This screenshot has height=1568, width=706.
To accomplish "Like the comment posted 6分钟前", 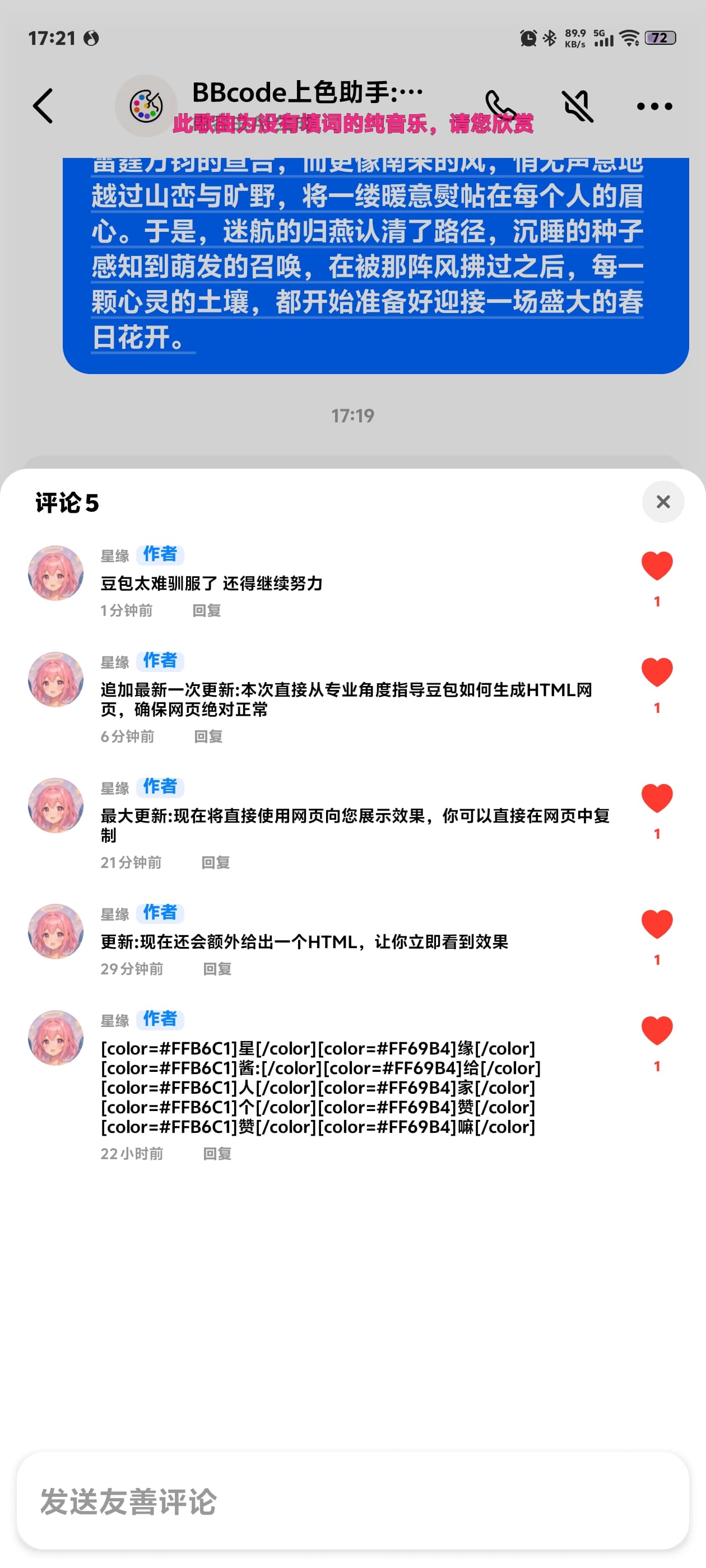I will (657, 673).
